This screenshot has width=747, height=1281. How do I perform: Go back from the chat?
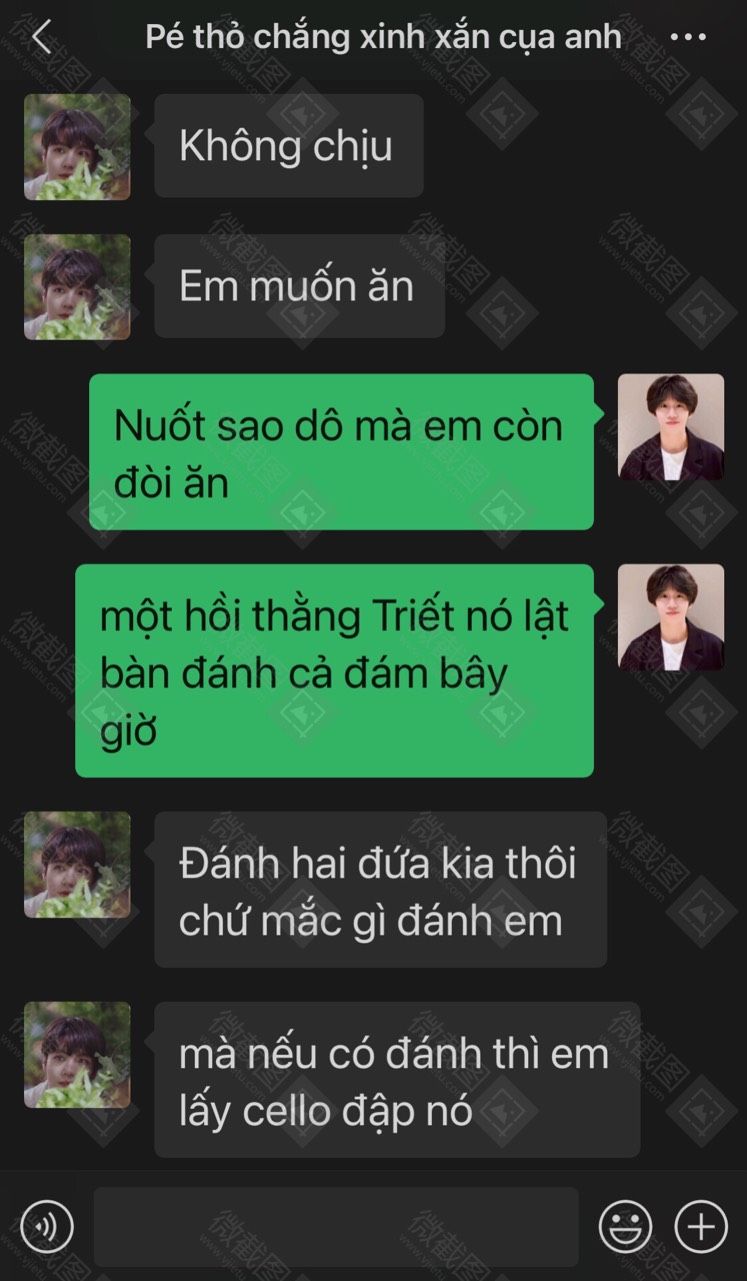tap(41, 38)
